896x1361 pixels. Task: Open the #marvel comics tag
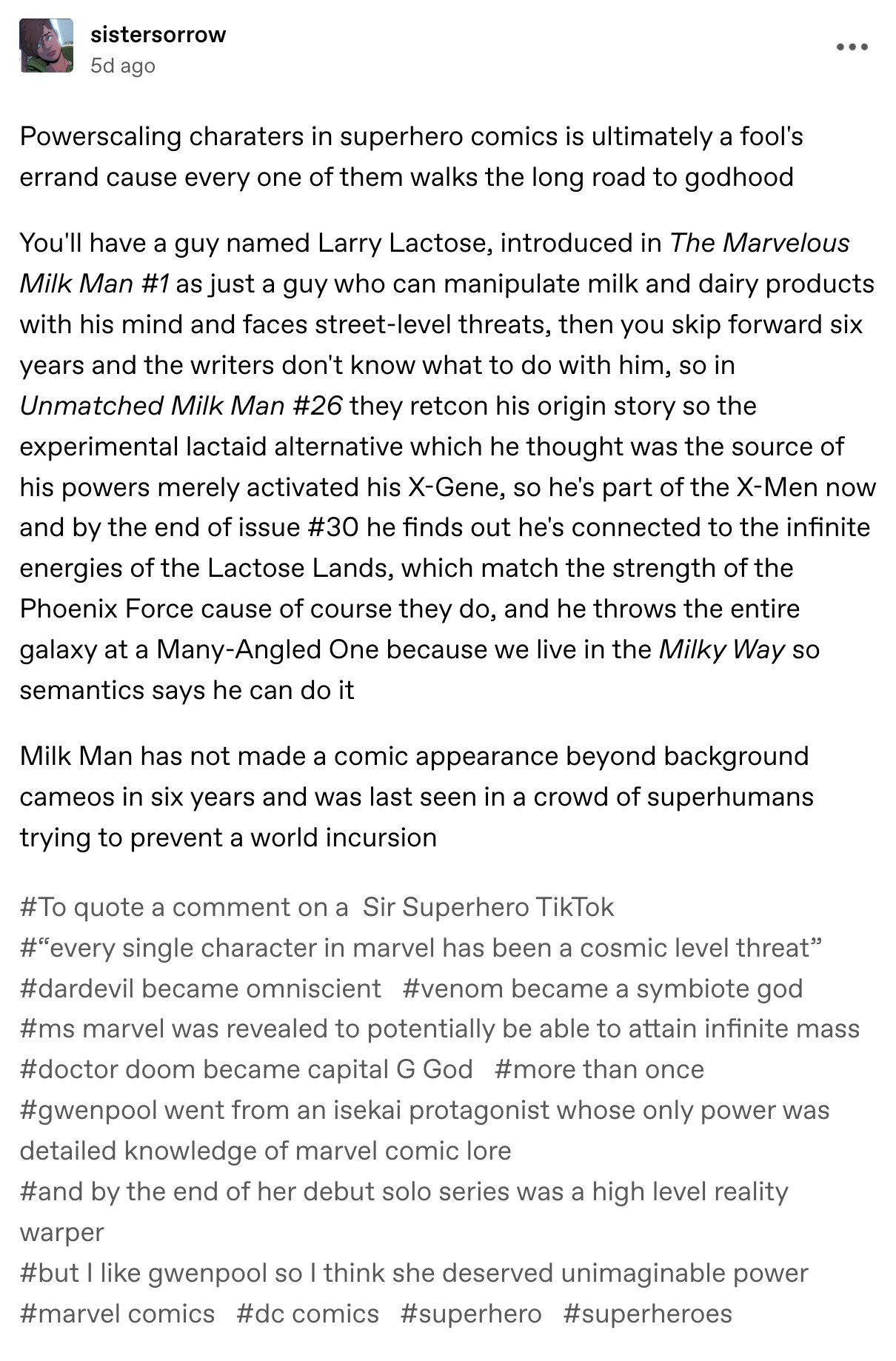click(x=117, y=1313)
